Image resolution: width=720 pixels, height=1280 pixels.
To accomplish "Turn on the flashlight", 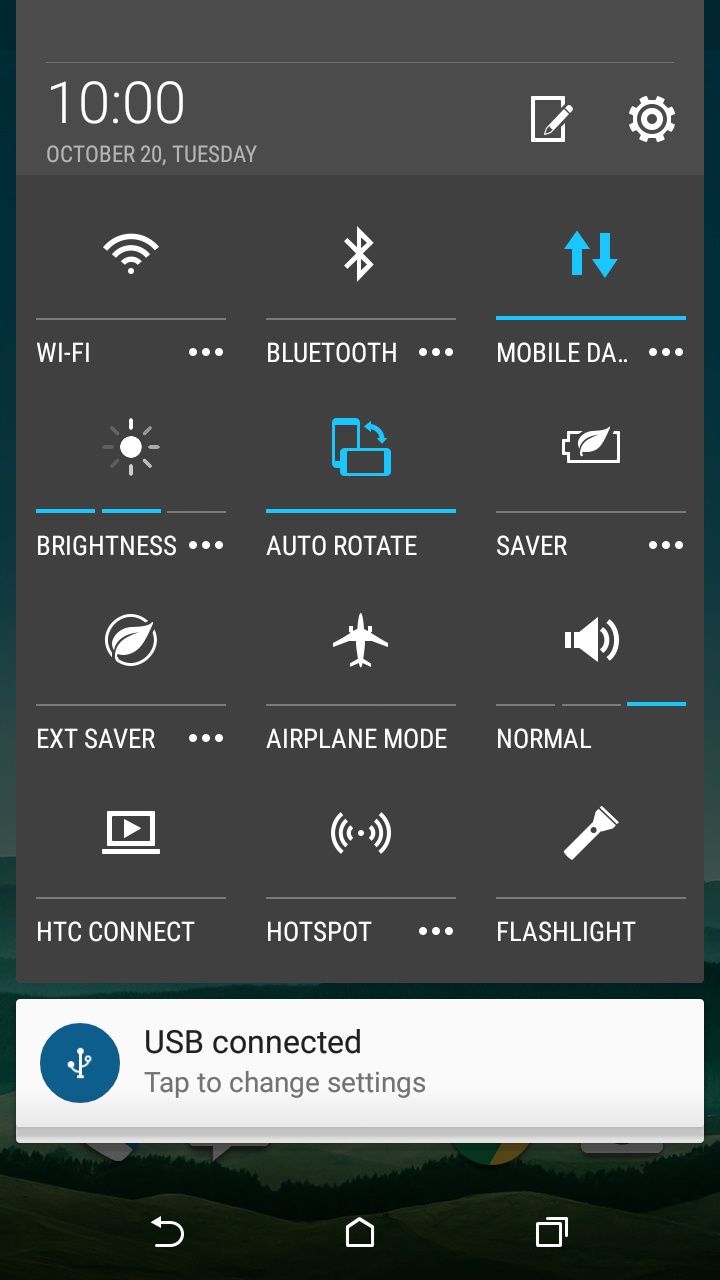I will coord(591,832).
